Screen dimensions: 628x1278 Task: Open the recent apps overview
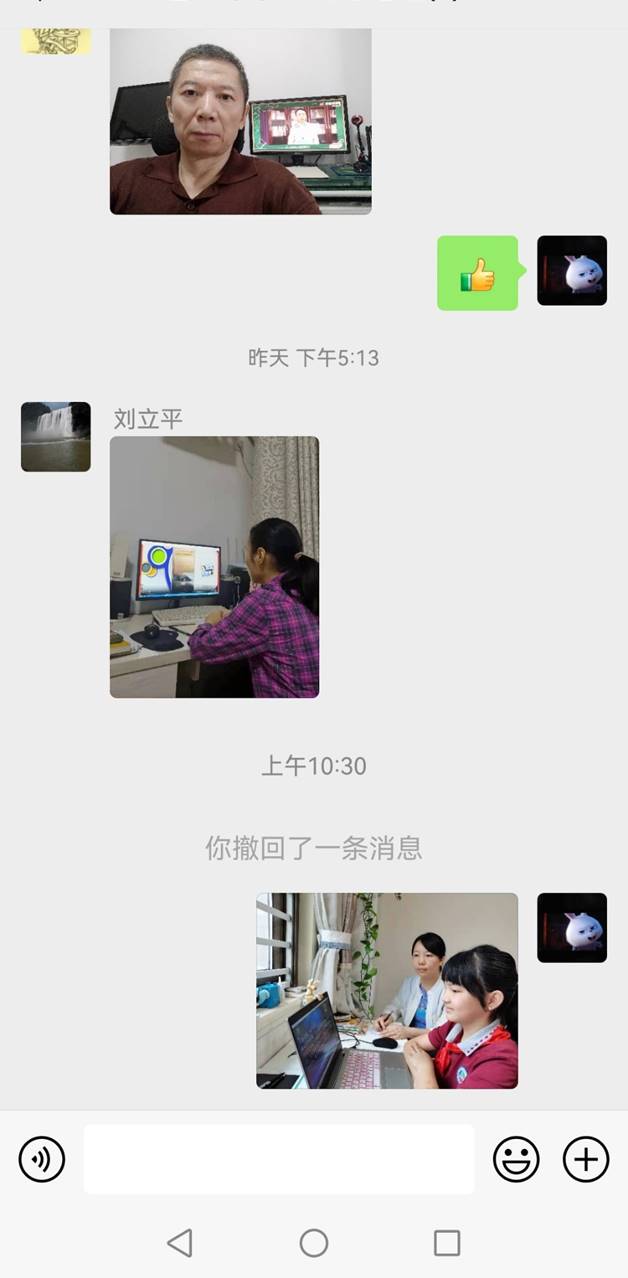(447, 1243)
